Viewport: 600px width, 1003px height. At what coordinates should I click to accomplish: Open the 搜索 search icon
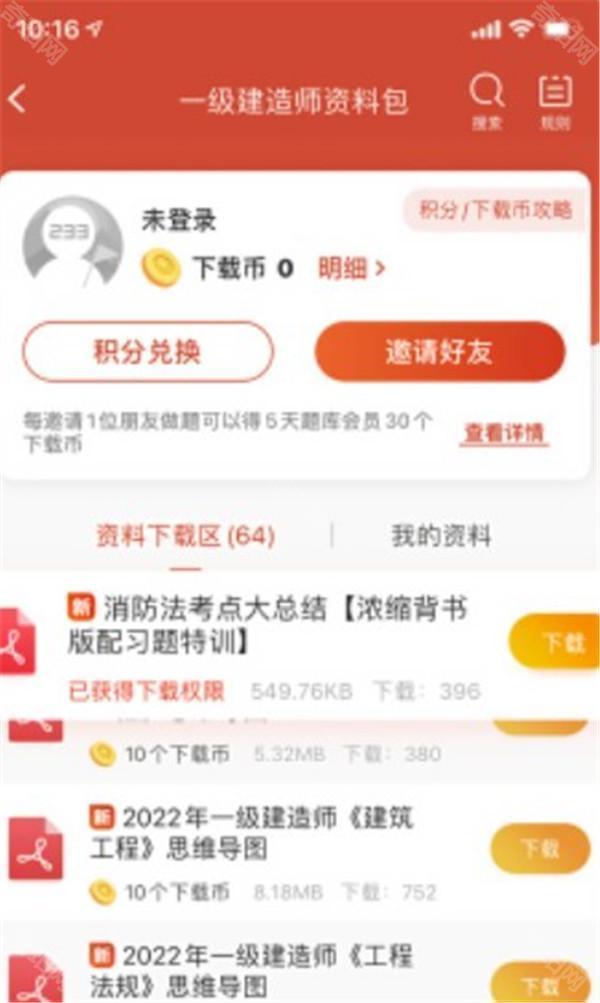[x=486, y=102]
